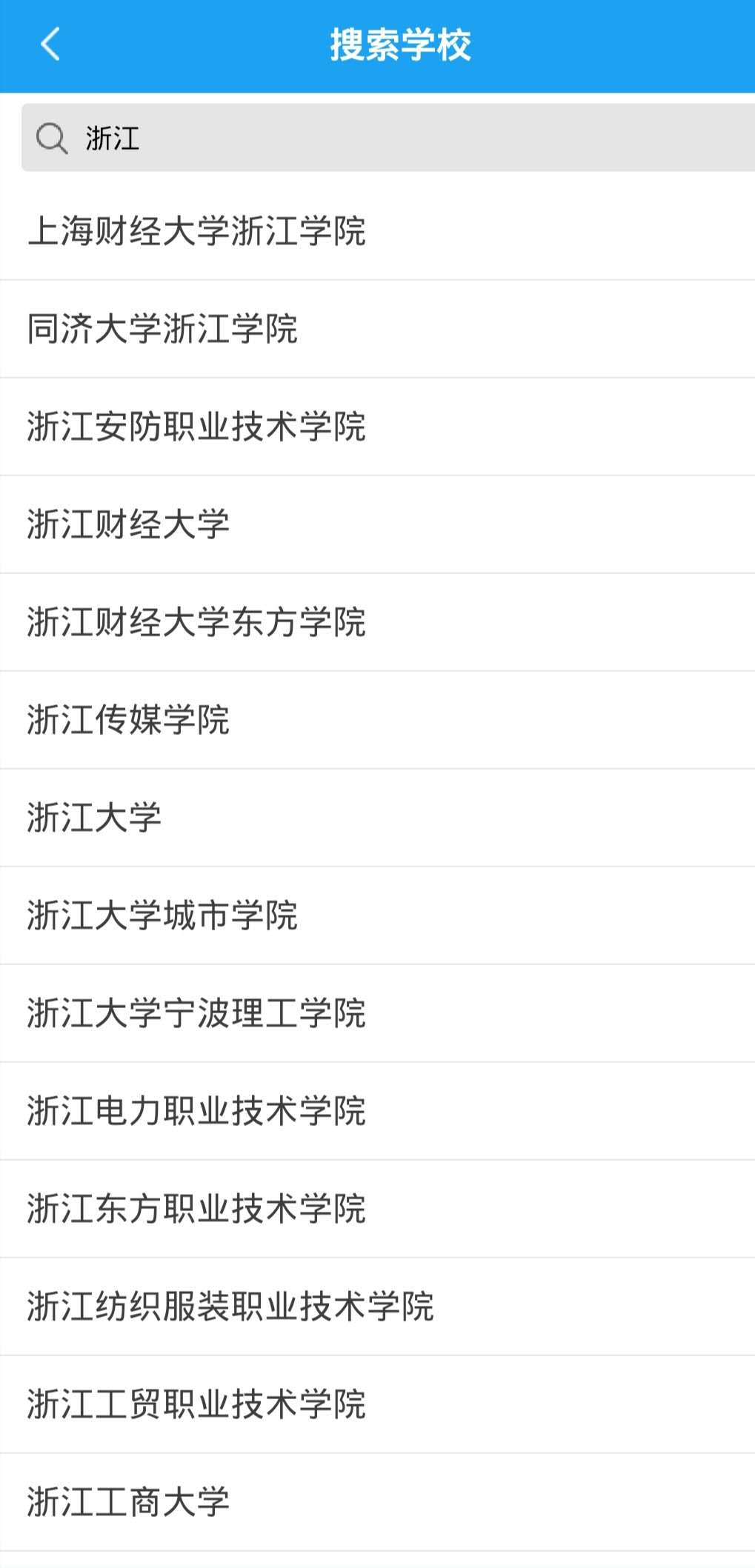Select 上海财经大学浙江学院
The height and width of the screenshot is (1568, 755).
196,231
